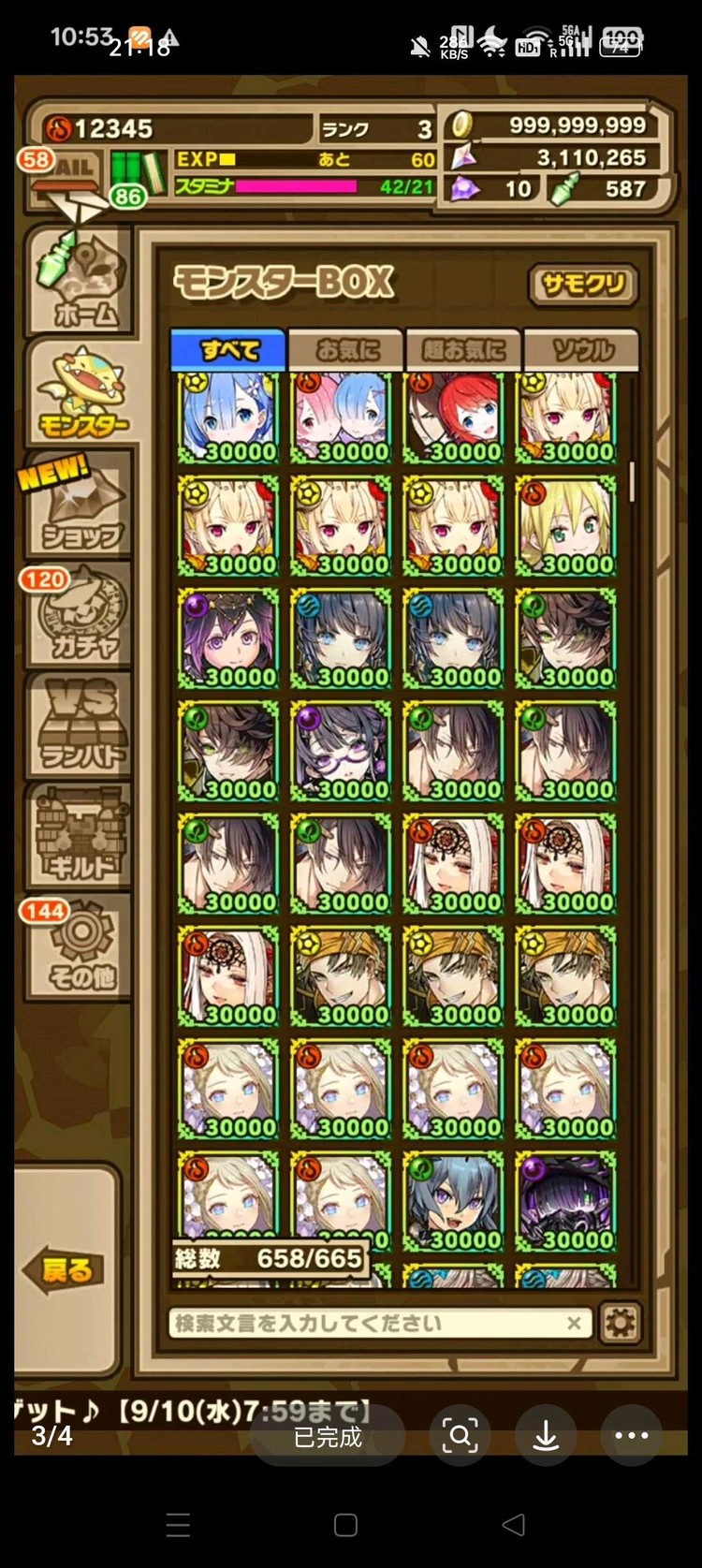Screen dimensions: 702x1568
Task: Open the three-dot more options menu
Action: [631, 1435]
